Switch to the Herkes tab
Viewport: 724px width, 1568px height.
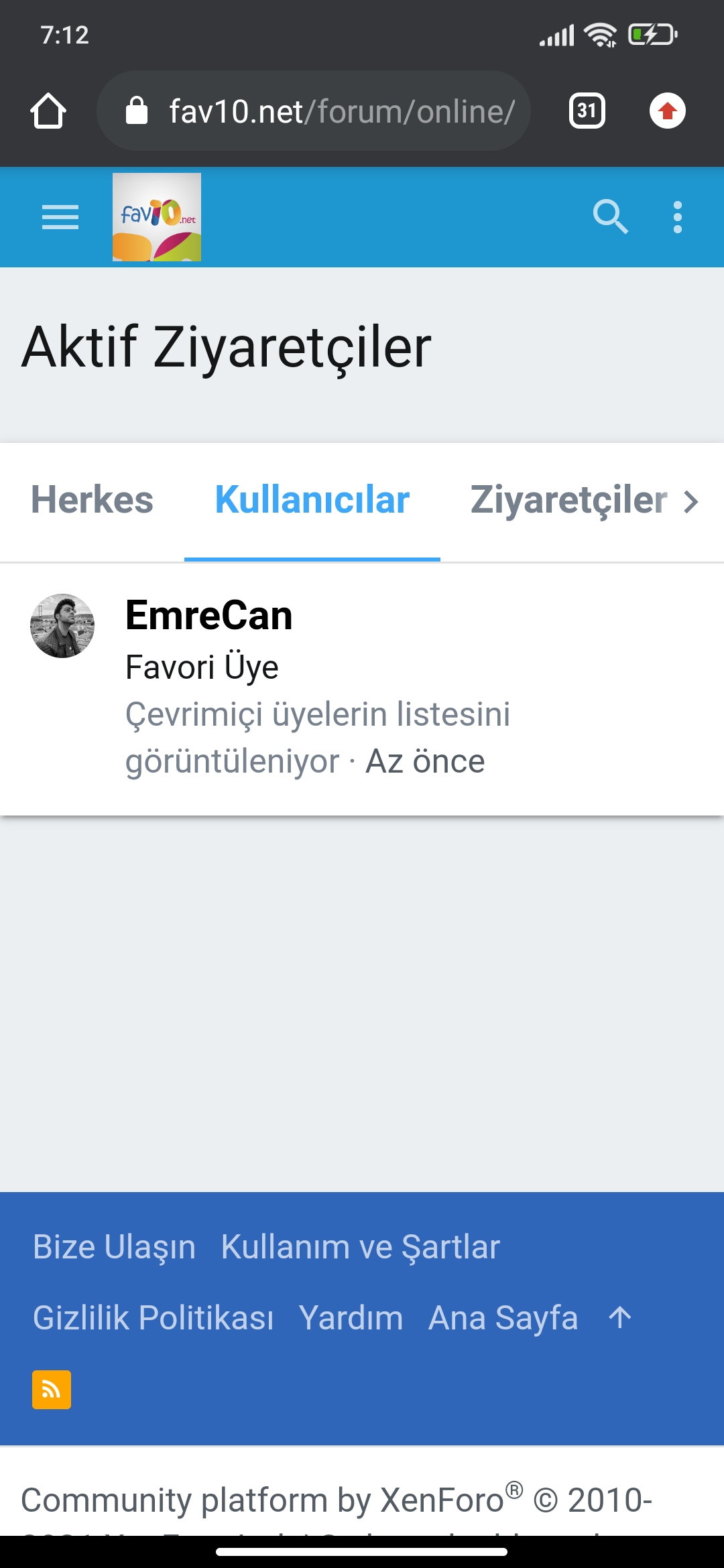coord(93,501)
